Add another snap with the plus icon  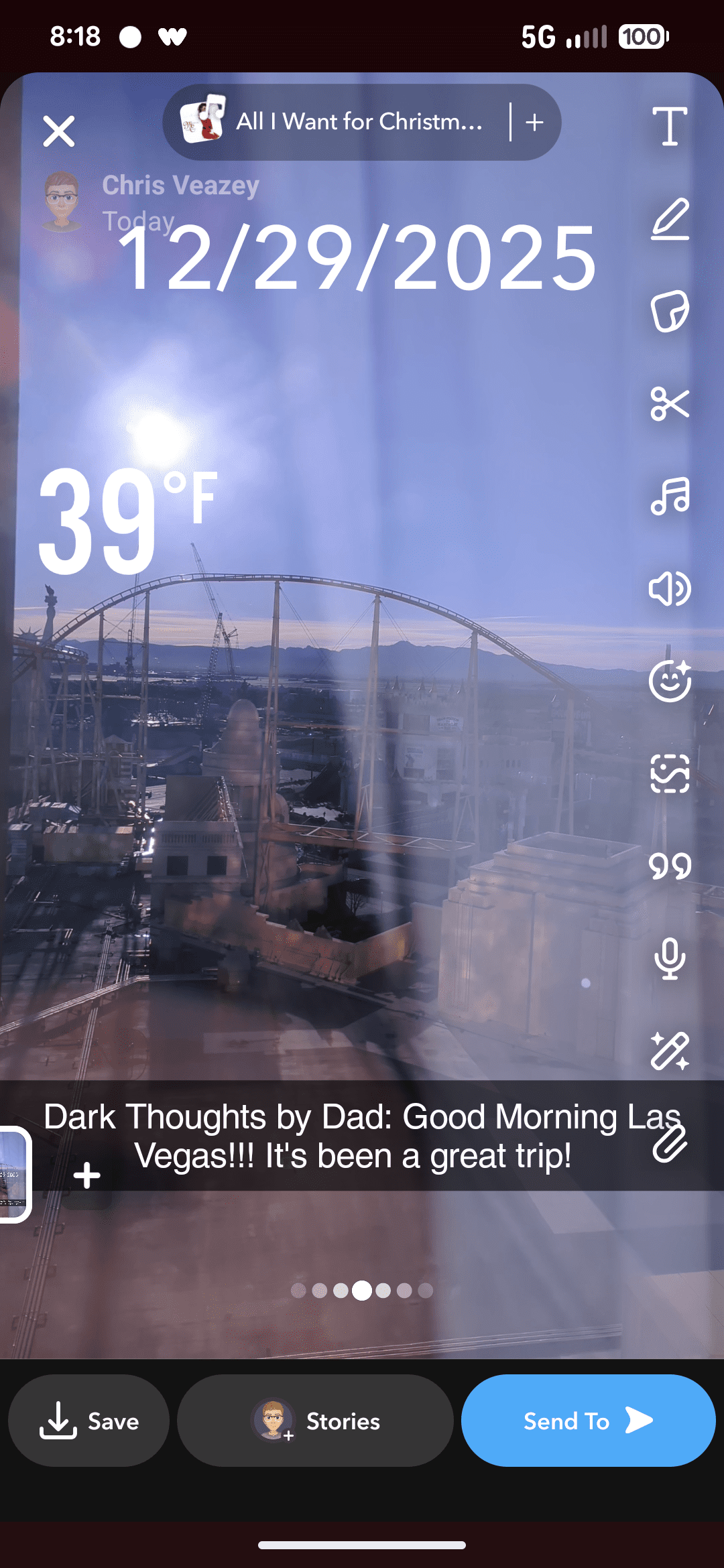pos(87,1174)
